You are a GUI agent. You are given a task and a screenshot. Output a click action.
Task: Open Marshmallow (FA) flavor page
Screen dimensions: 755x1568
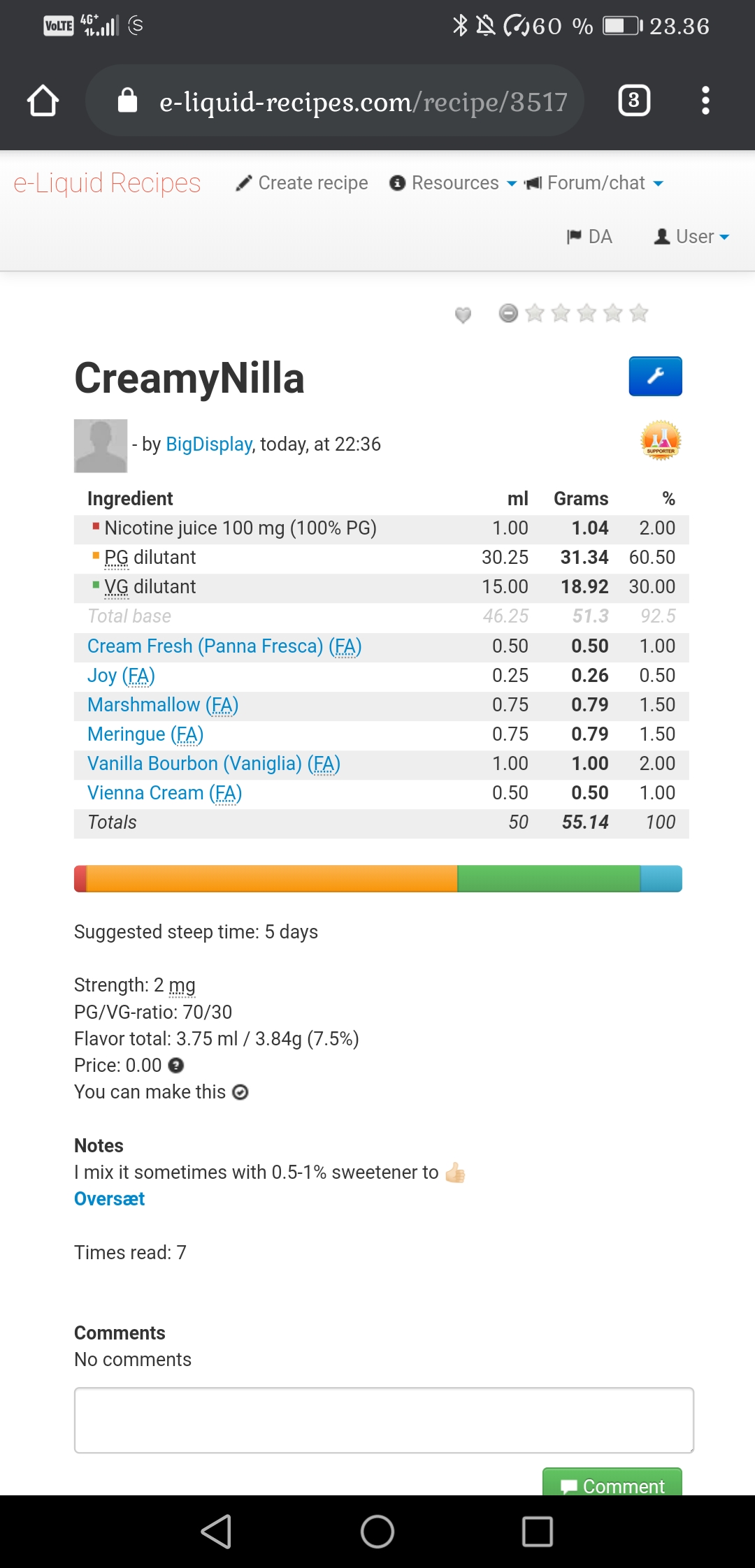(x=163, y=705)
